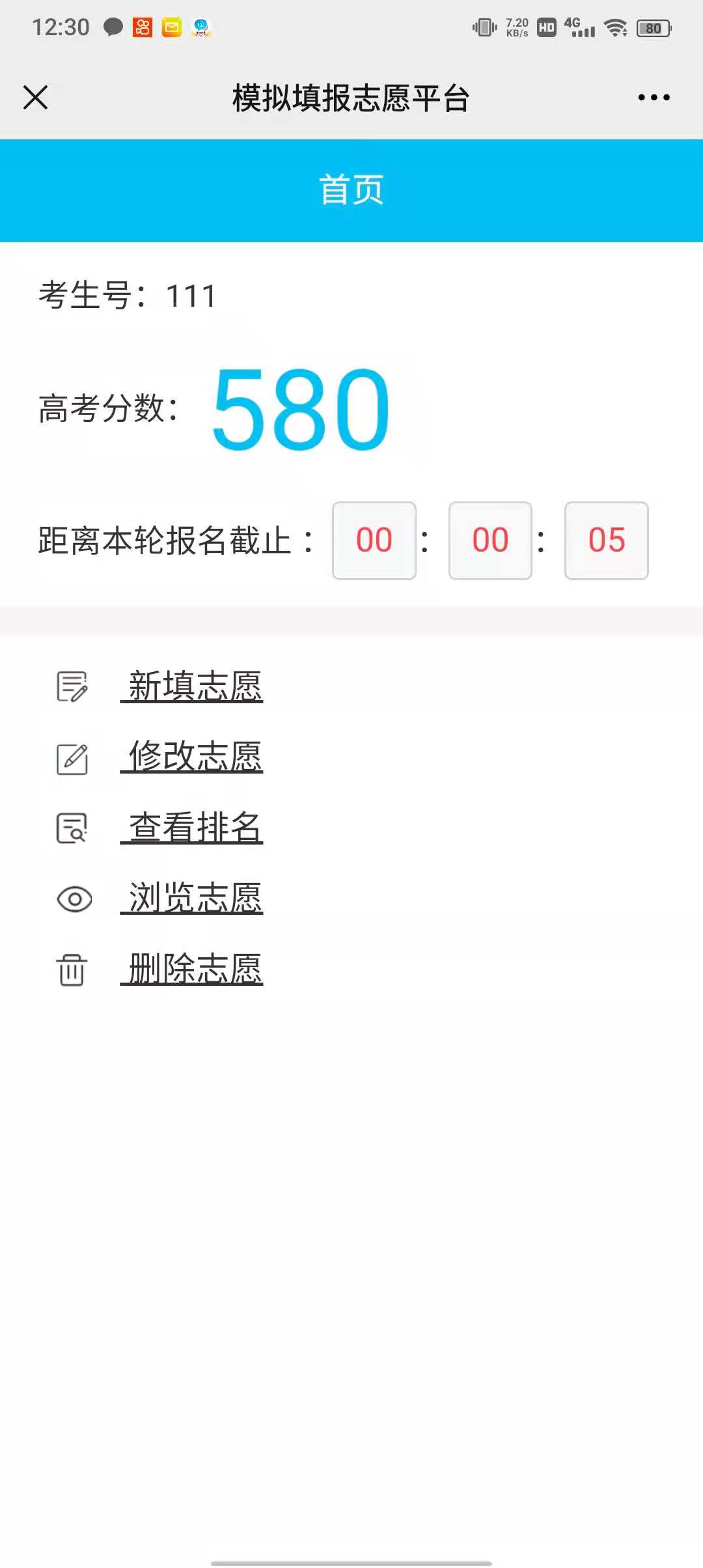Click the document search icon beside 查看排名
The image size is (703, 1568).
[x=72, y=828]
